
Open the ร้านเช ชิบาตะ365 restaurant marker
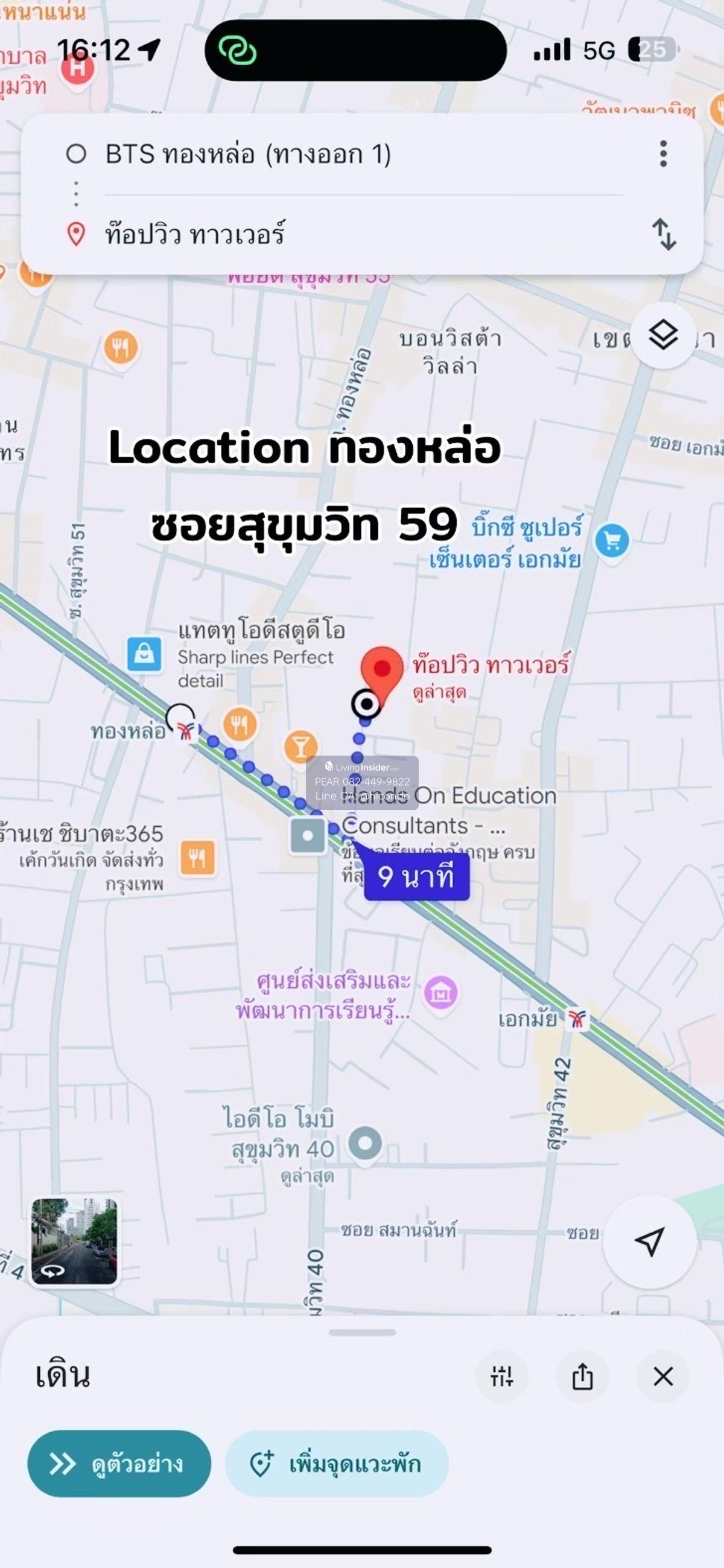[x=197, y=858]
